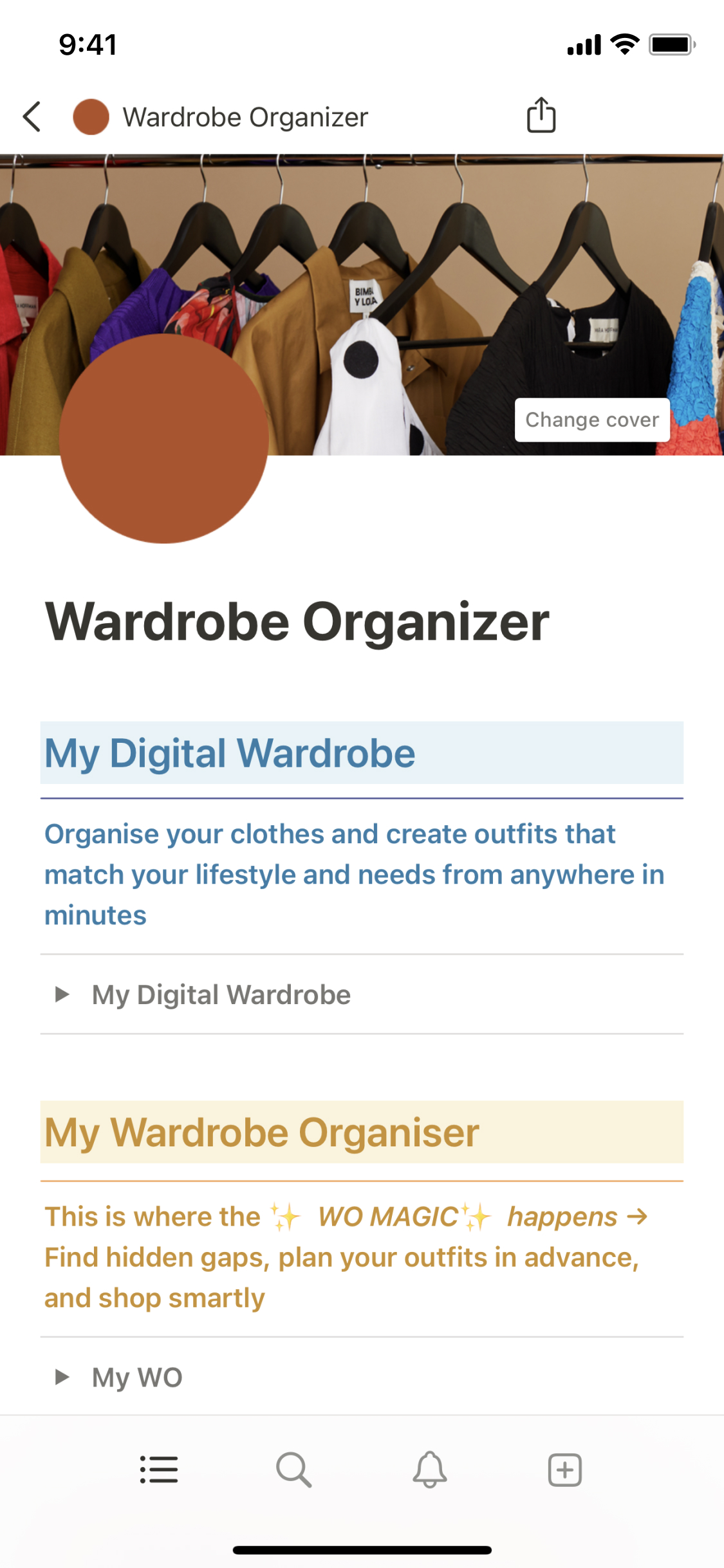Expand the My WO toggle
Image resolution: width=724 pixels, height=1568 pixels.
click(x=62, y=1377)
